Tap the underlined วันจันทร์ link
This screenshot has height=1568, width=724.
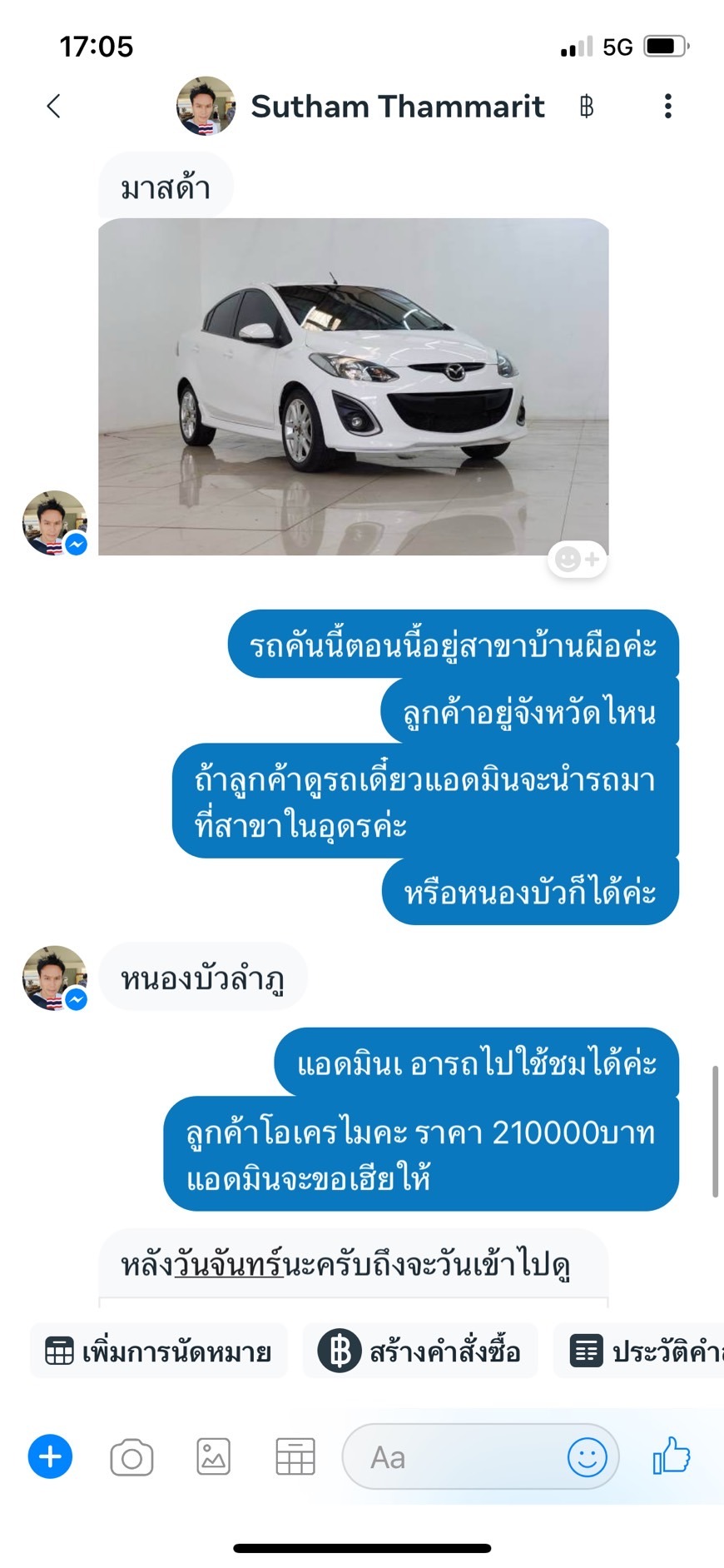point(228,1265)
